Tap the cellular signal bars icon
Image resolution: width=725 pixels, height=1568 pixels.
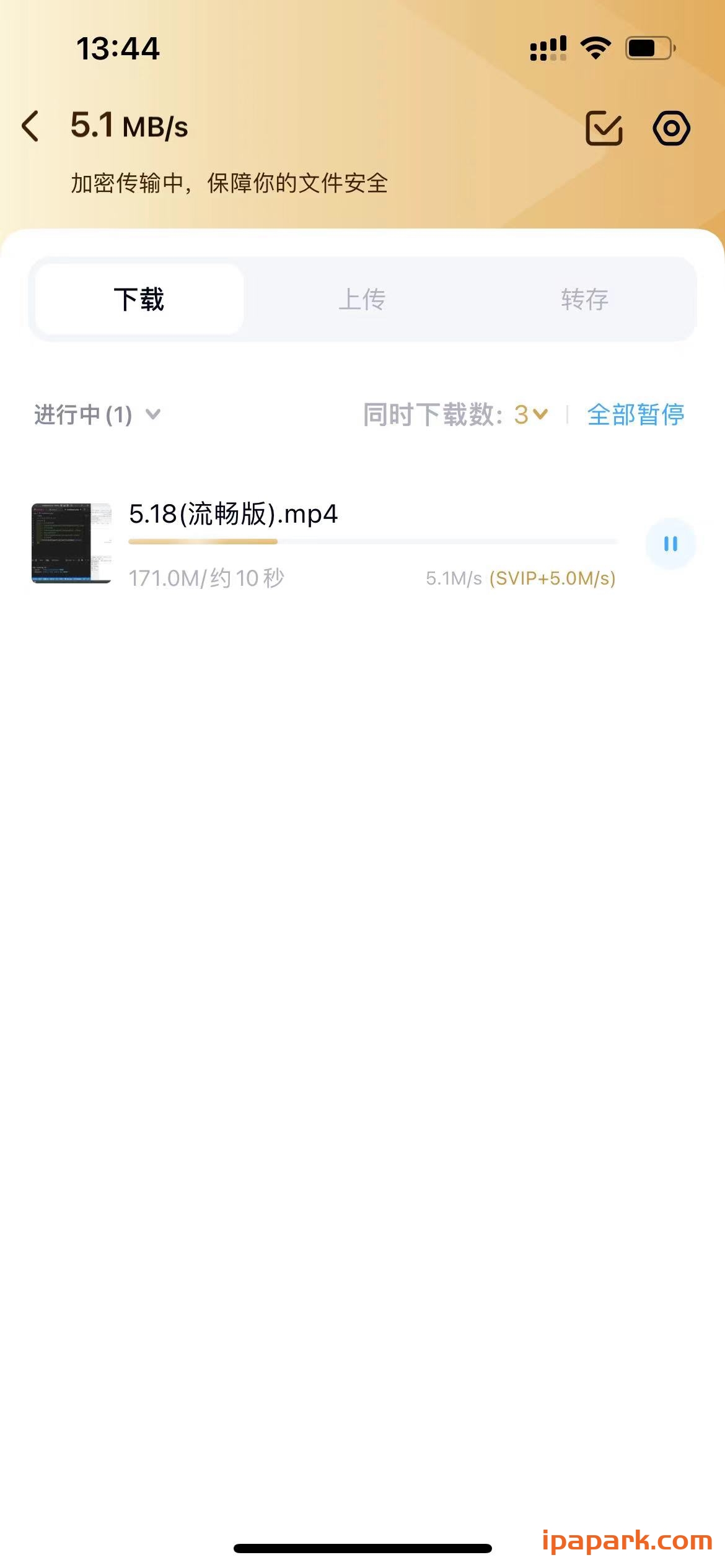click(548, 48)
